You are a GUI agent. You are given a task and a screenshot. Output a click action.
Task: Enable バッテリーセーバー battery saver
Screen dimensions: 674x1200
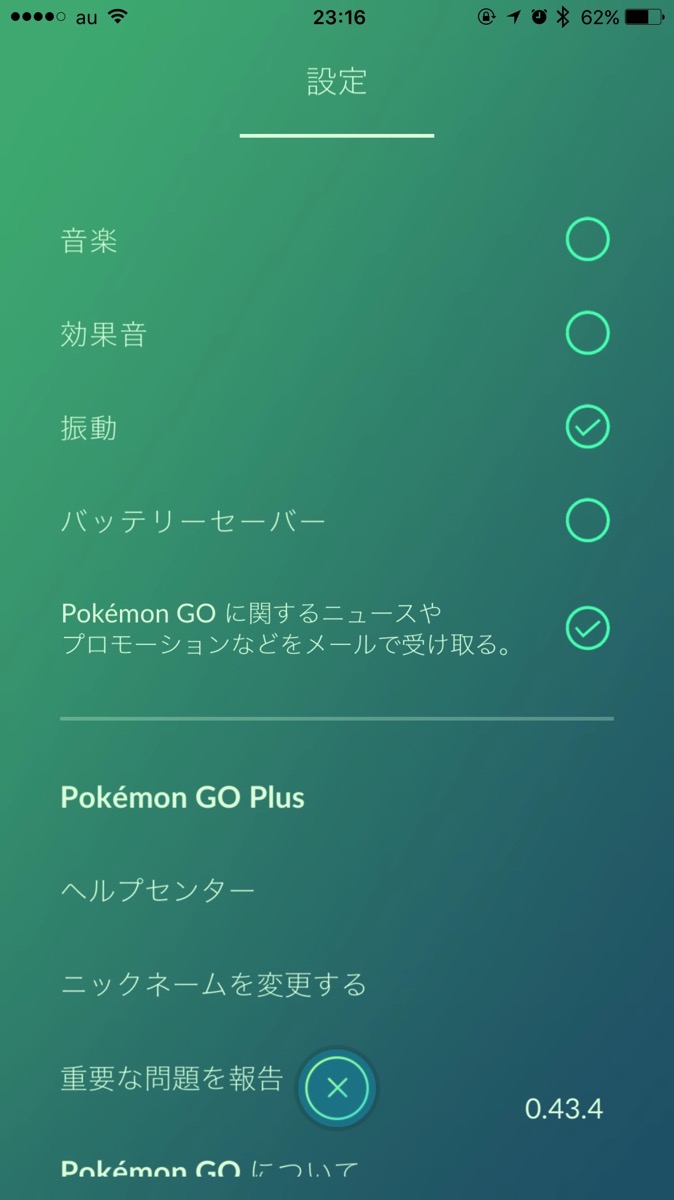[587, 520]
